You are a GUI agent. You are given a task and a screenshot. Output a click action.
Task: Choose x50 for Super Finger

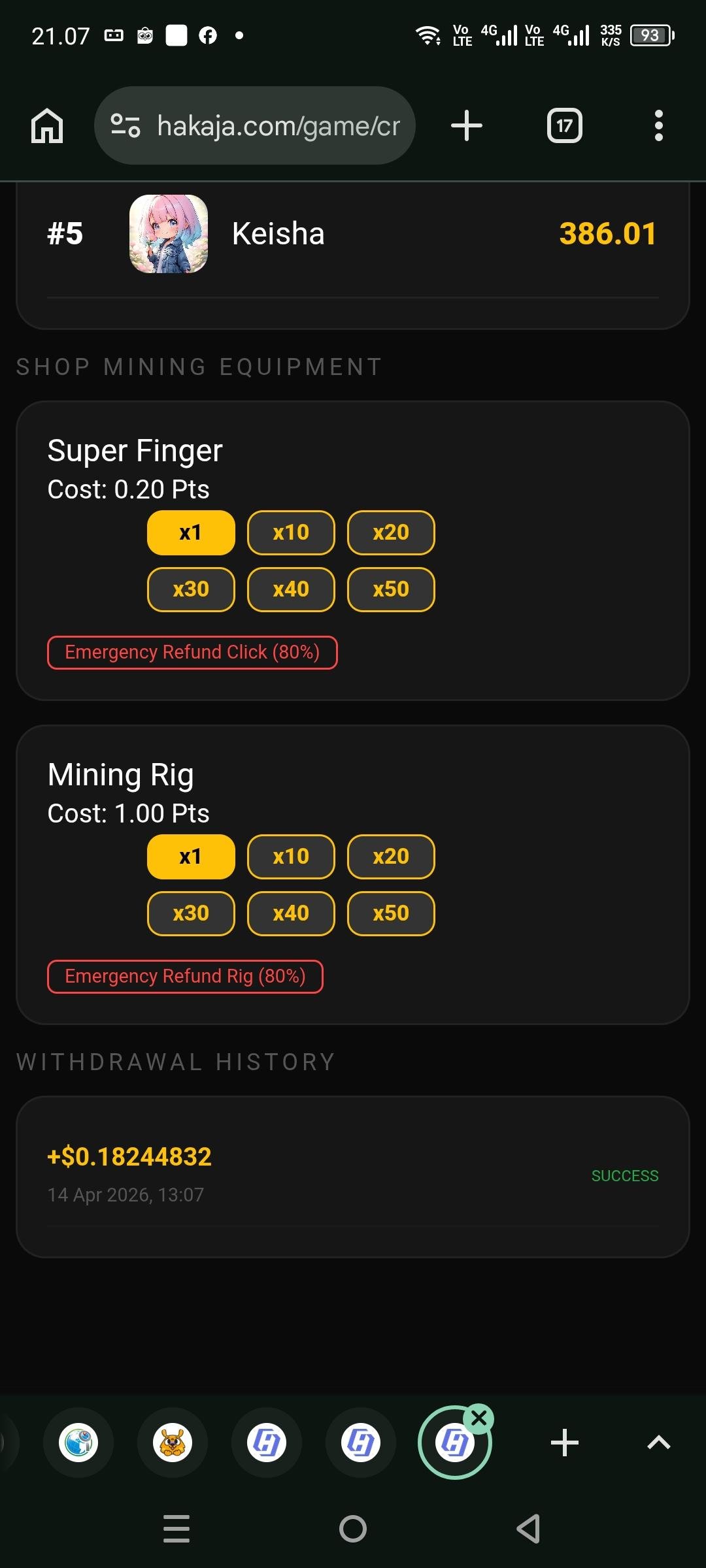[391, 589]
